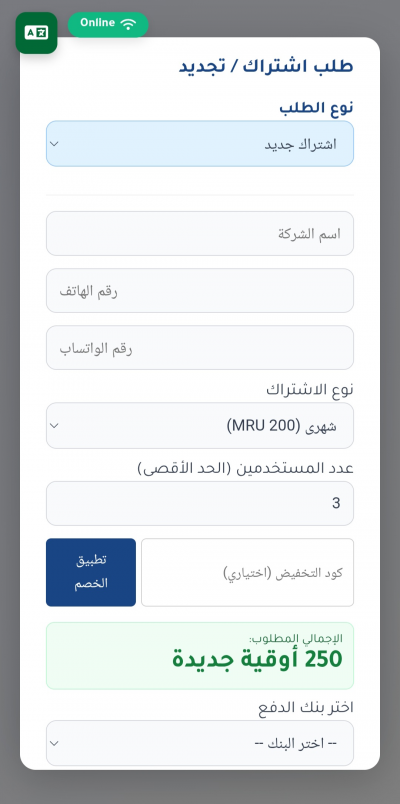Image resolution: width=400 pixels, height=804 pixels.
Task: Tap the language translate icon
Action: point(36,33)
